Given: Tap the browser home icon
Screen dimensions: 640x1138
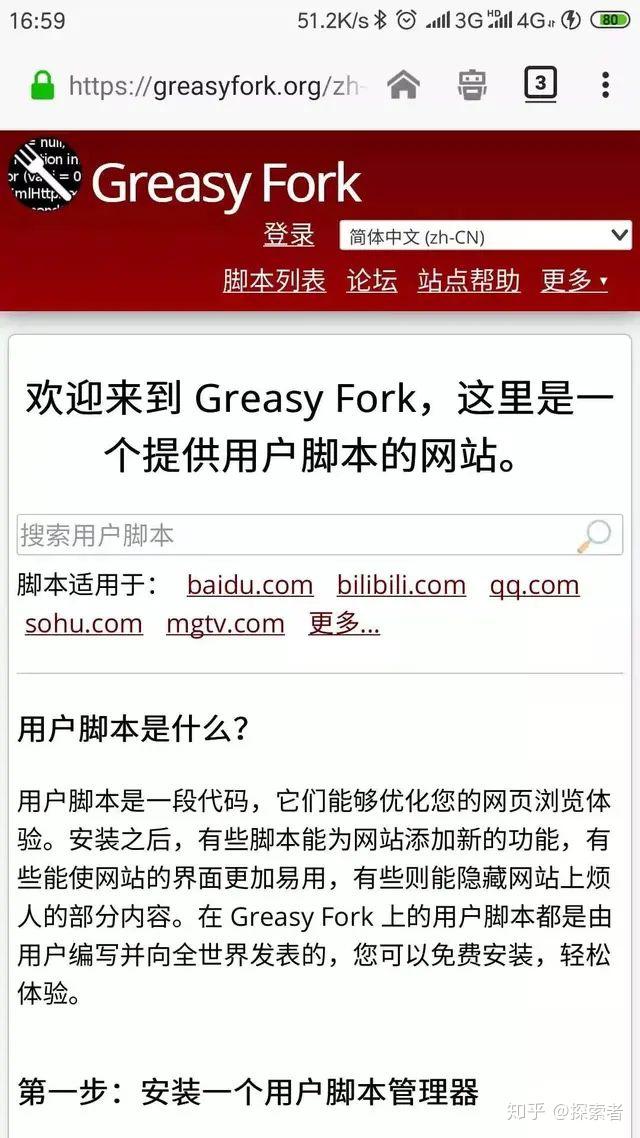Looking at the screenshot, I should 403,86.
